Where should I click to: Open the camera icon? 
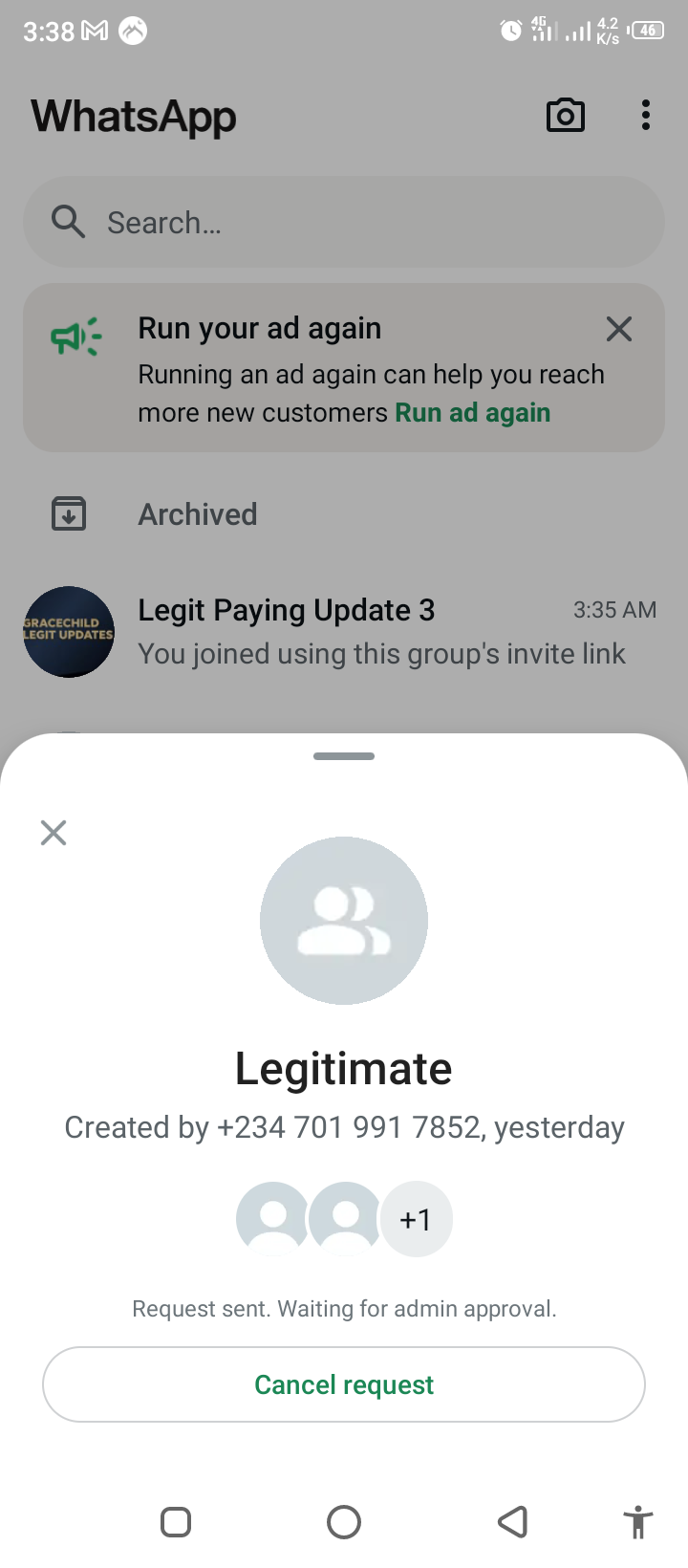(566, 116)
